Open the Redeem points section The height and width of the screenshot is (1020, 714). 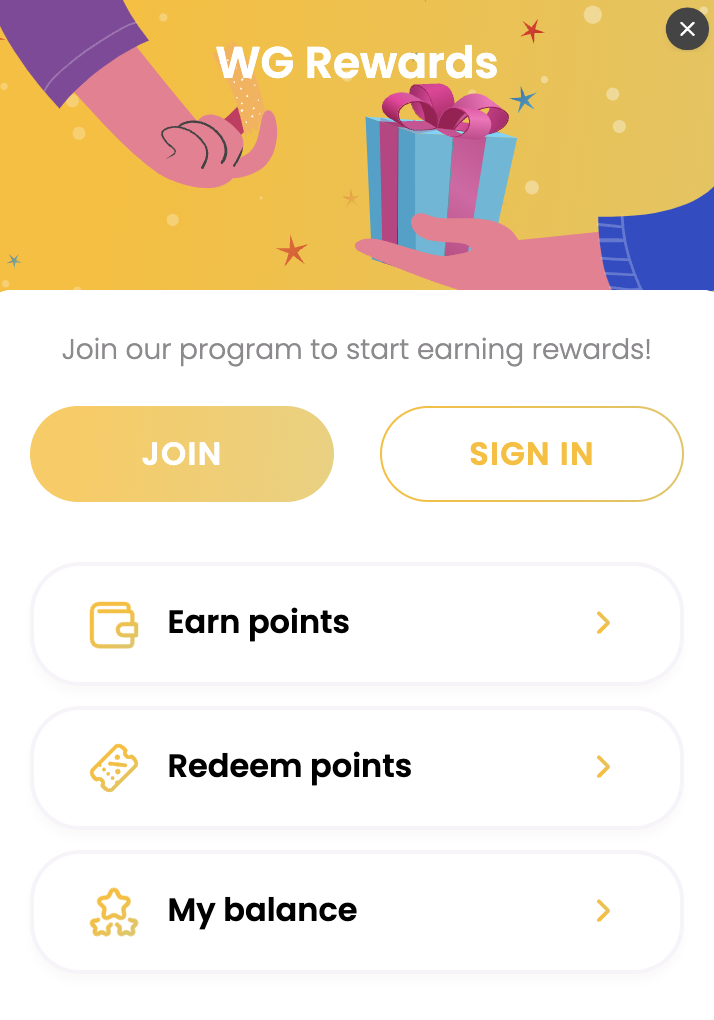[x=357, y=767]
